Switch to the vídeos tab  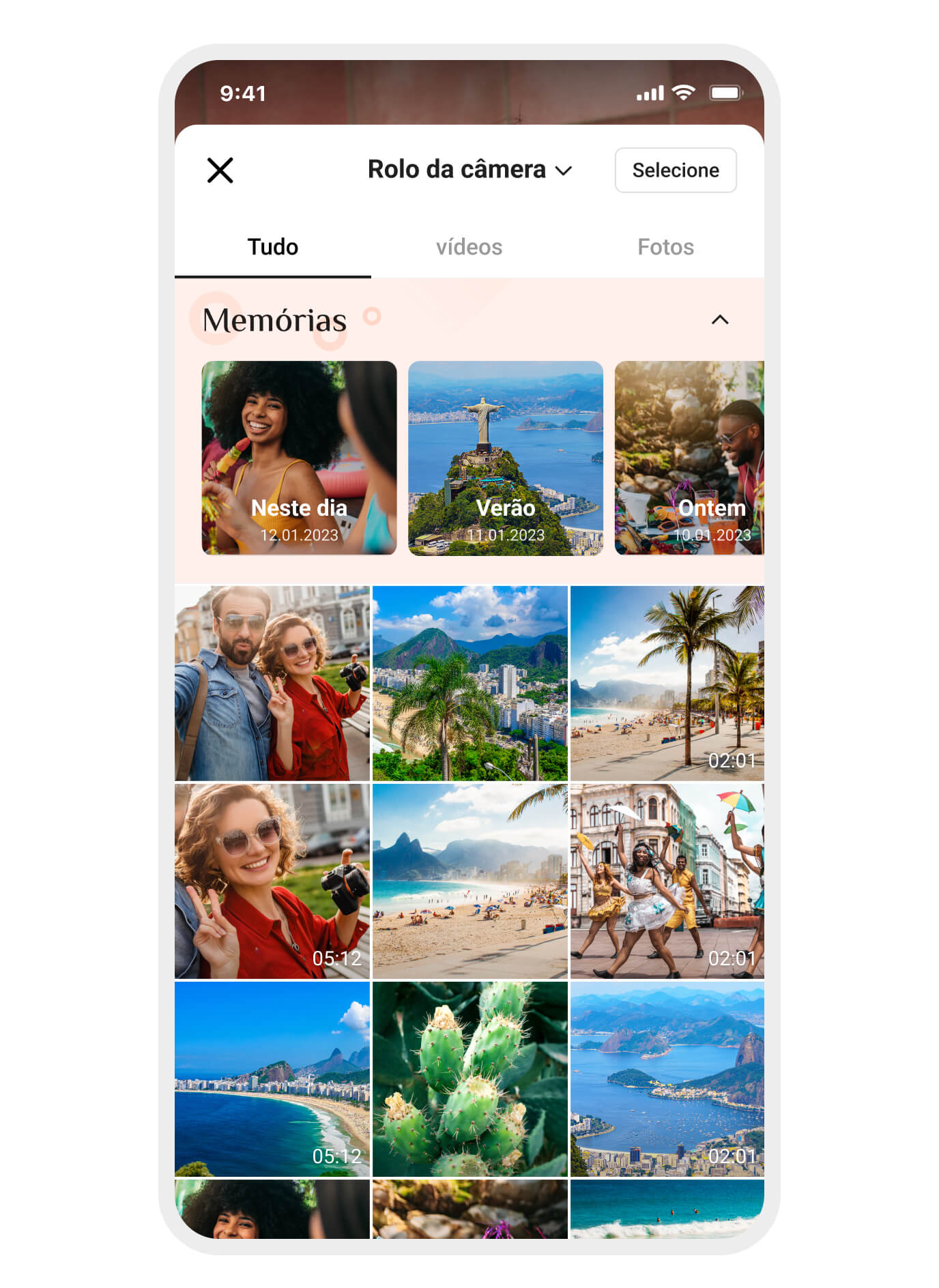(x=469, y=247)
